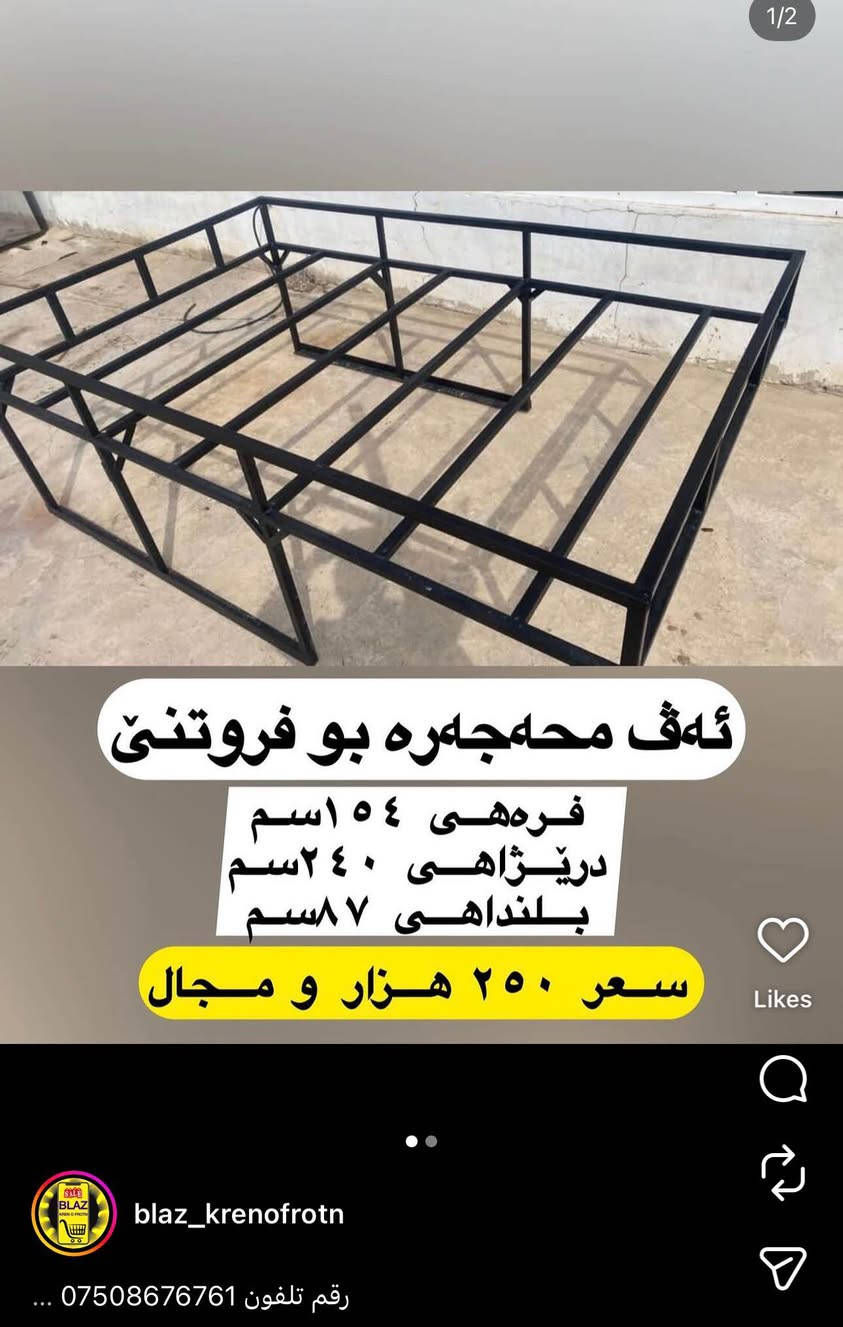Like this post with the heart icon
The image size is (843, 1327).
[783, 941]
